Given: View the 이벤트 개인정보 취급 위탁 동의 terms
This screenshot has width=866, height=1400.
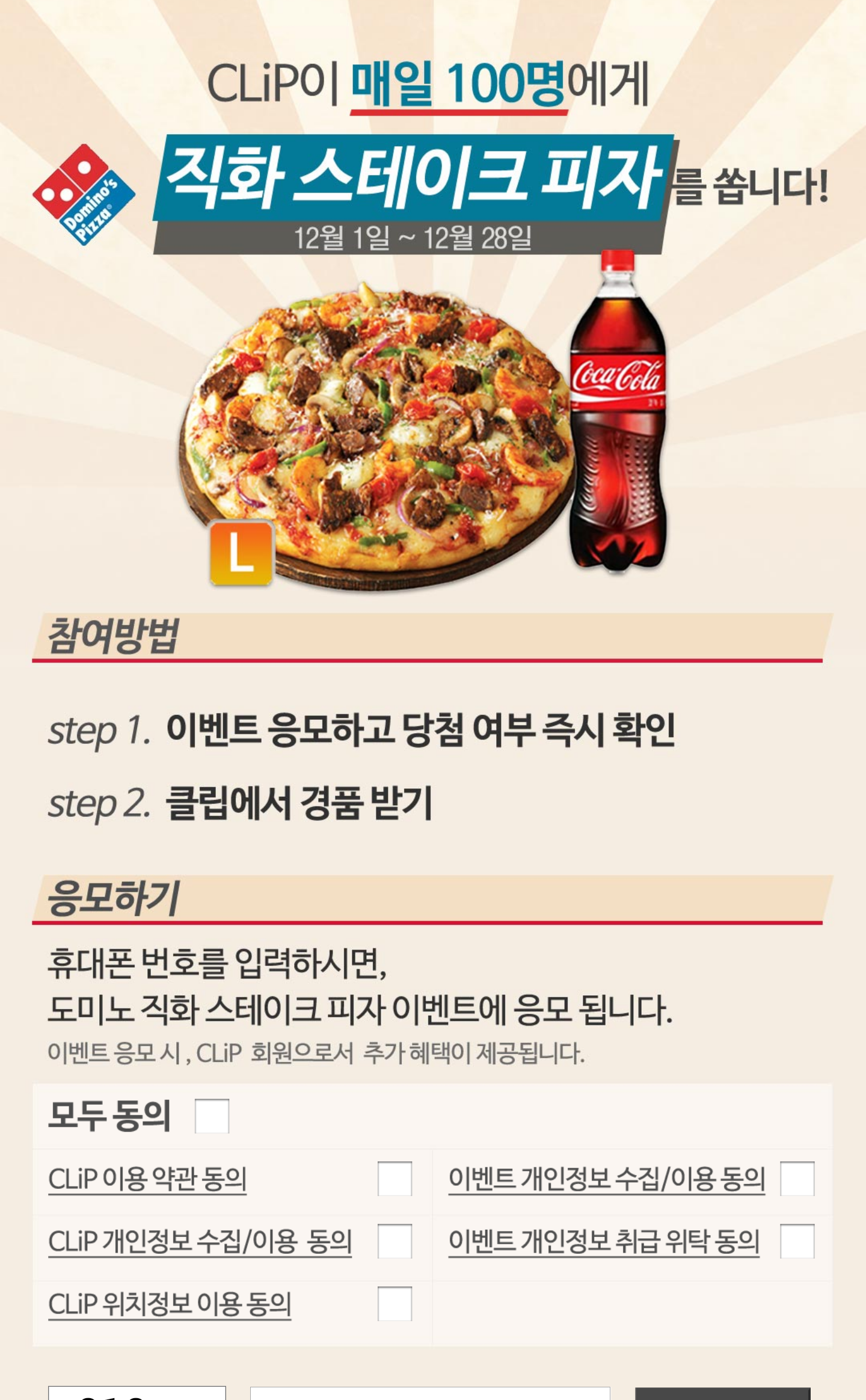Looking at the screenshot, I should pos(604,1241).
